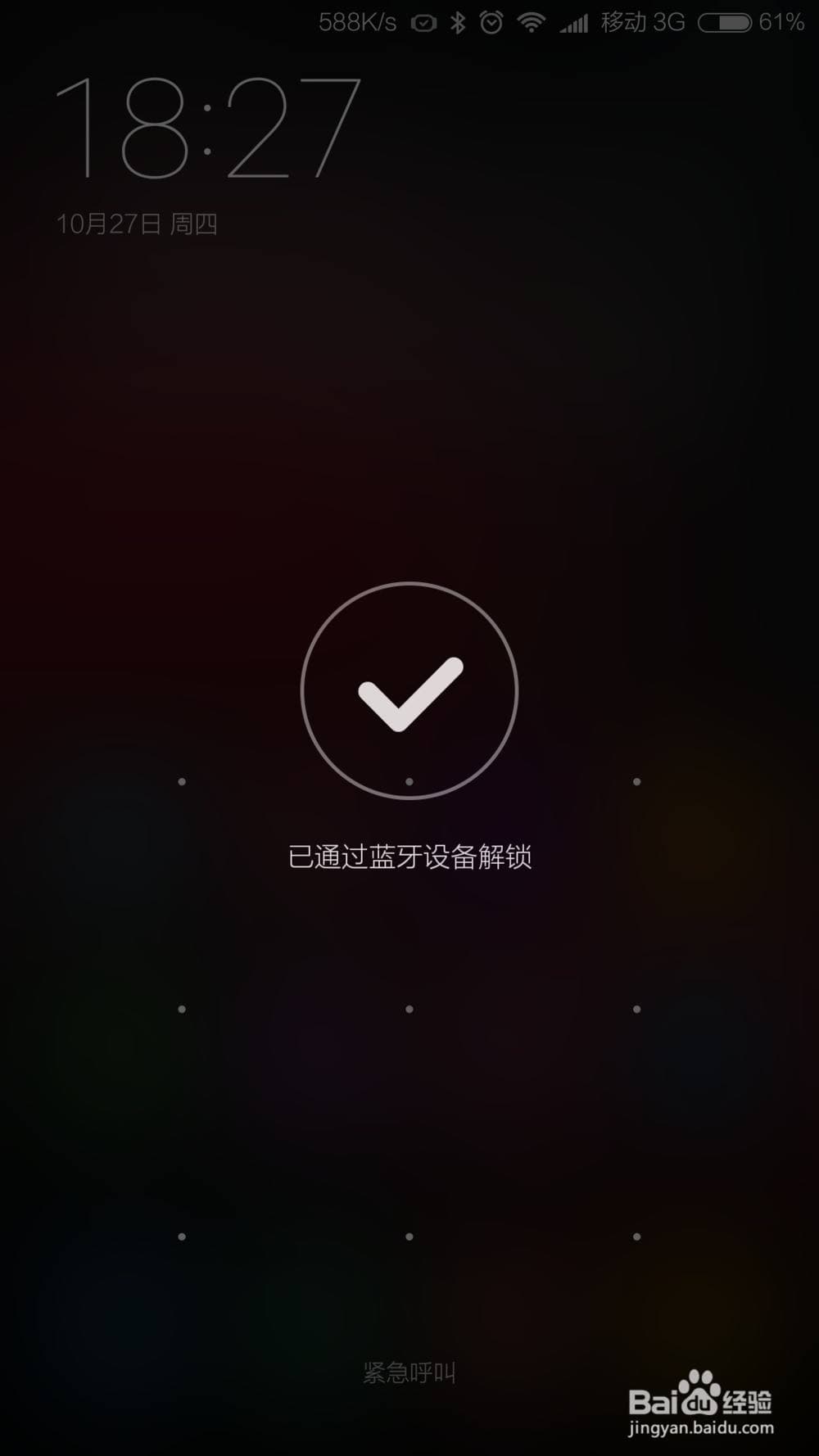This screenshot has height=1456, width=819.
Task: Tap the 已通过蓝牙设备解锁 message text
Action: click(409, 857)
